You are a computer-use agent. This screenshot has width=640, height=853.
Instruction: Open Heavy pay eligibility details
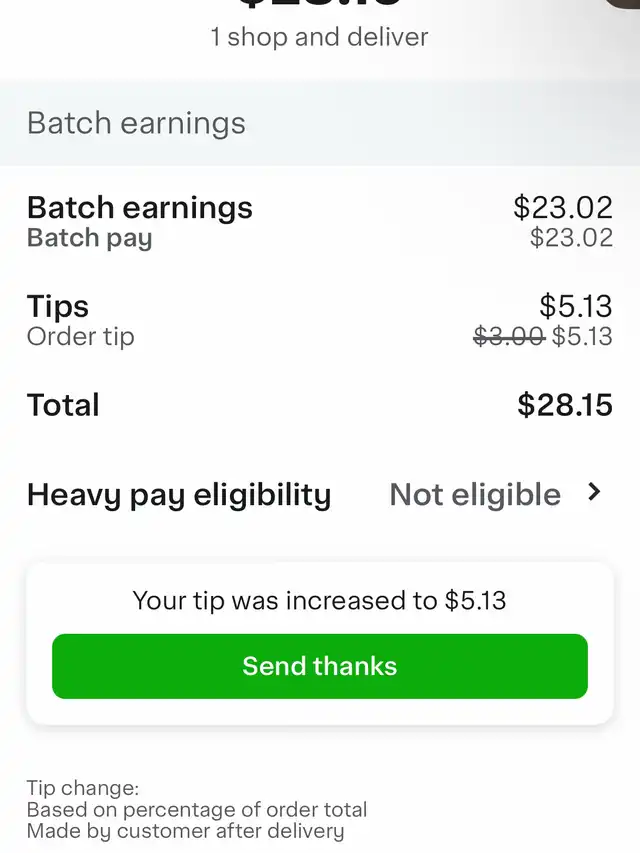593,493
